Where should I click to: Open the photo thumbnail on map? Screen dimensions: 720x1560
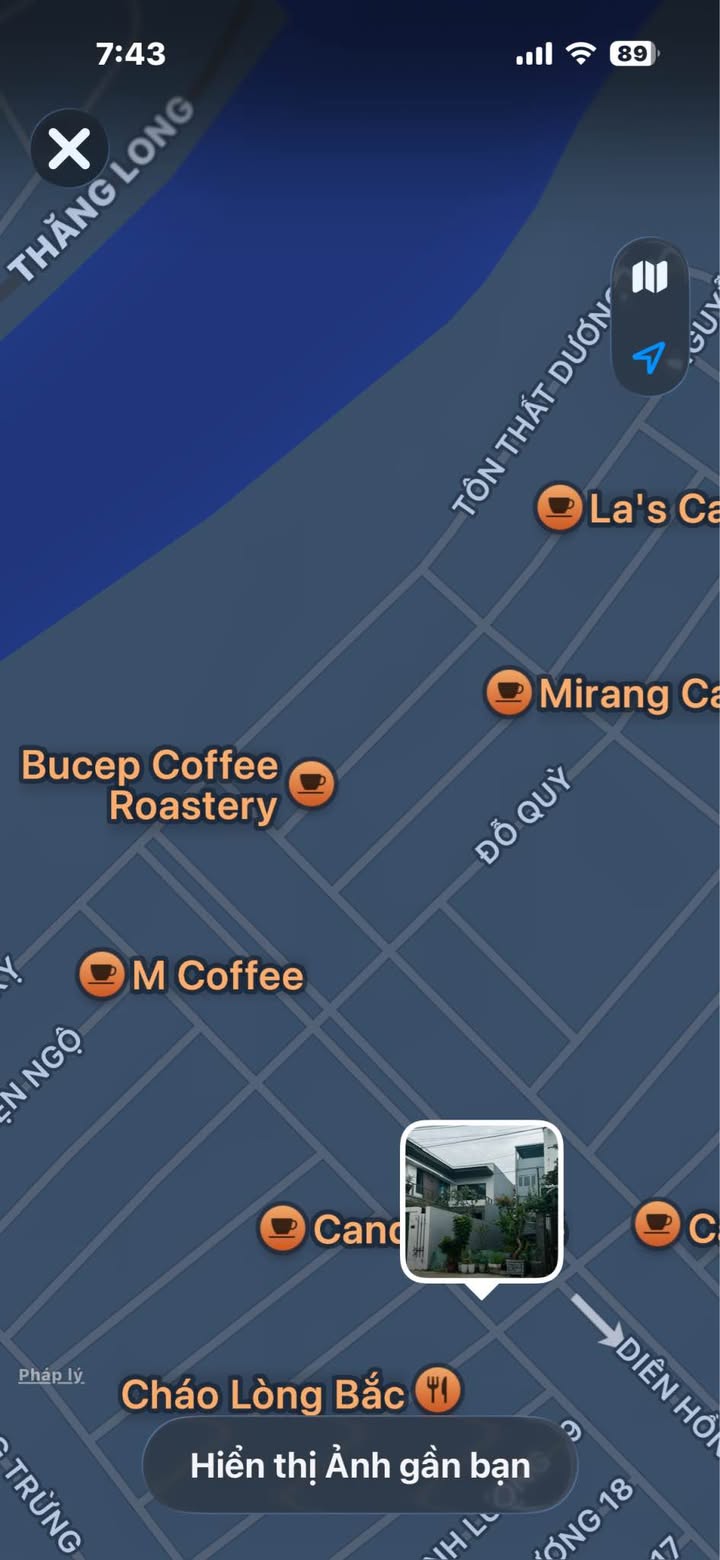[x=481, y=1201]
